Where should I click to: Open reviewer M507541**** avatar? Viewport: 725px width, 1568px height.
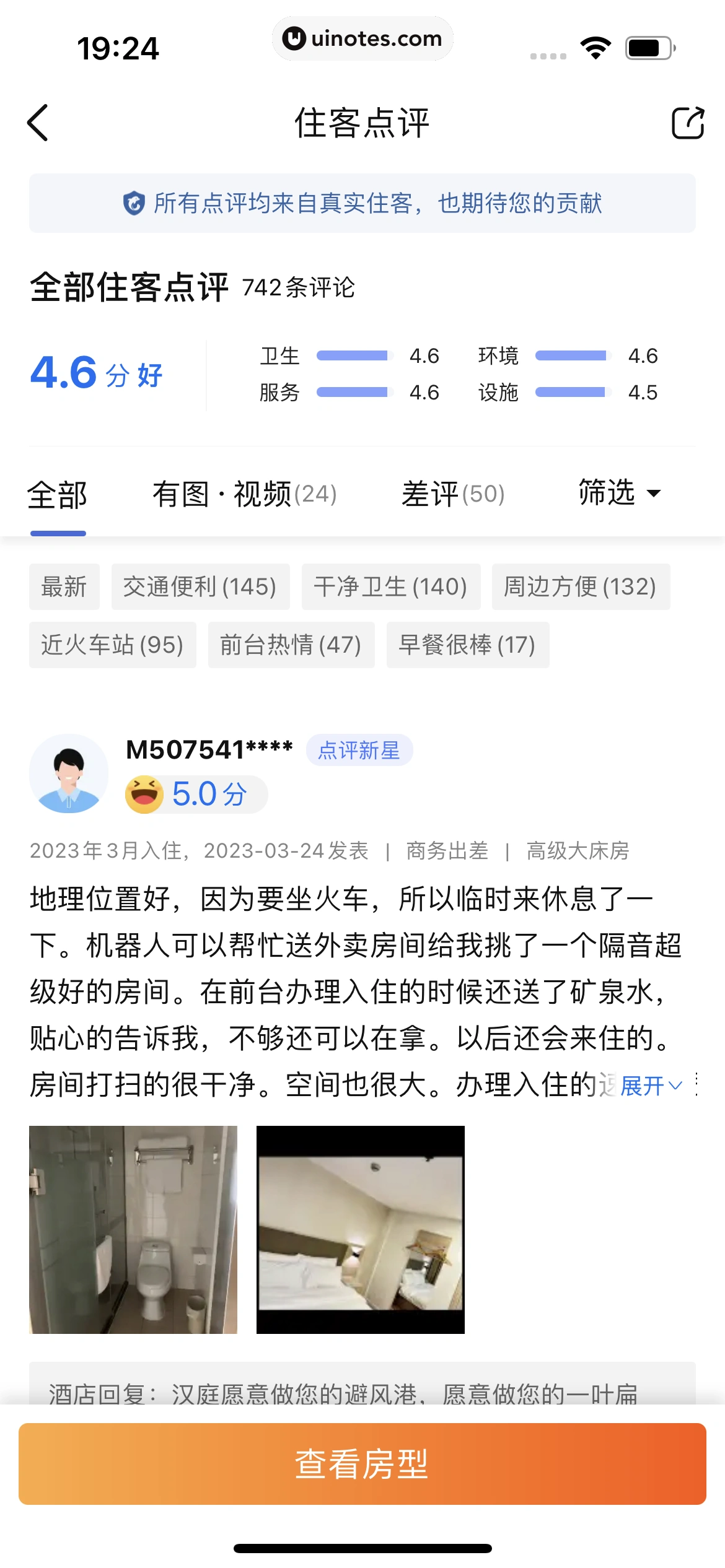pyautogui.click(x=69, y=773)
